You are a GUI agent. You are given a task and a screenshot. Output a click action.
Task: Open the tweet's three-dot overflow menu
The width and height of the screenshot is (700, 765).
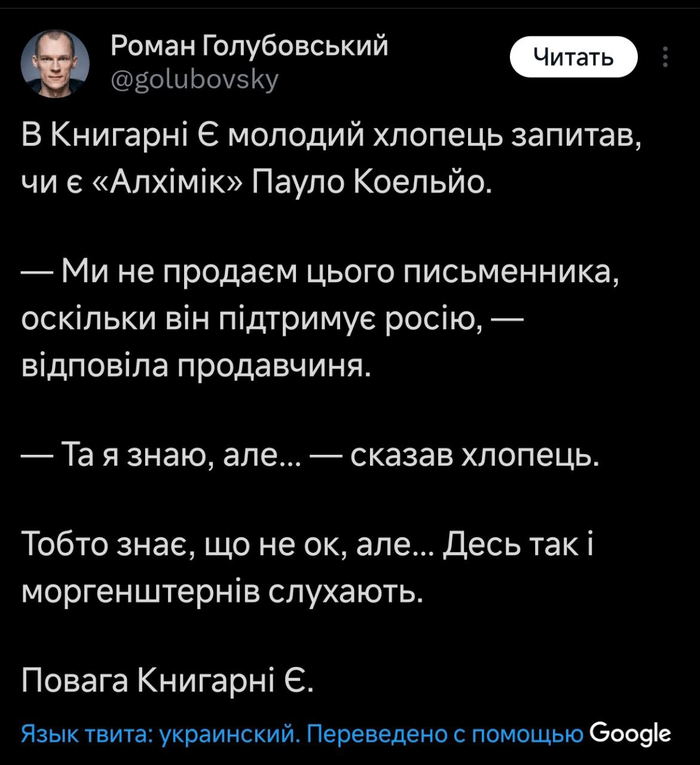(666, 57)
